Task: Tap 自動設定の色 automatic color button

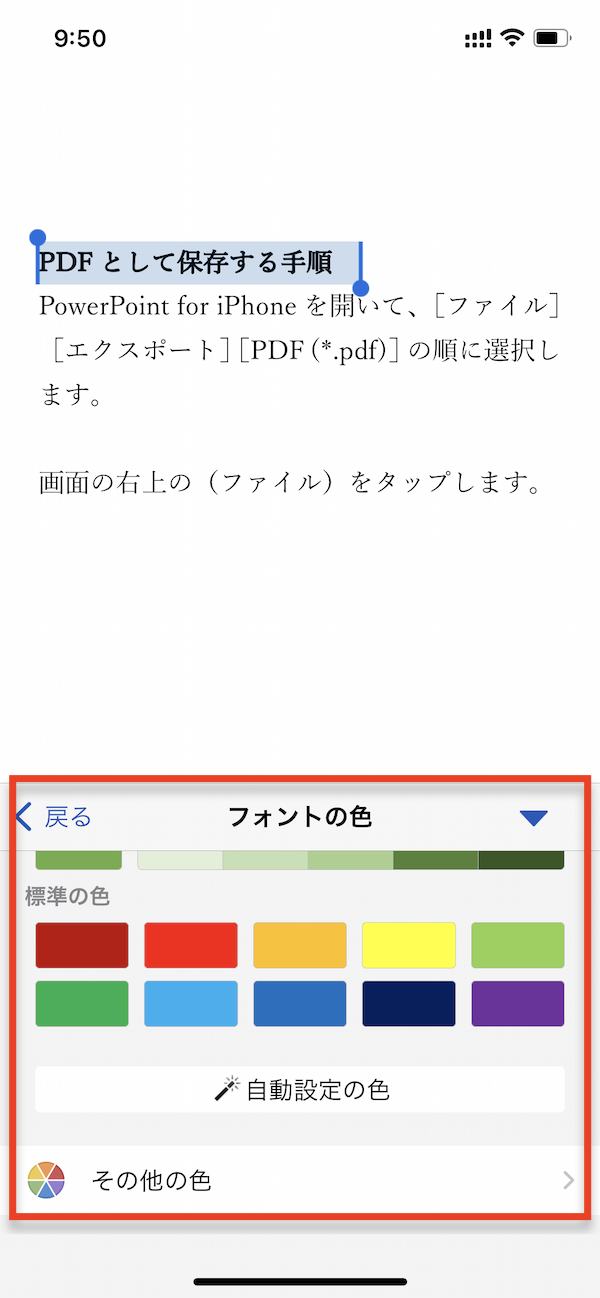Action: [x=300, y=1089]
